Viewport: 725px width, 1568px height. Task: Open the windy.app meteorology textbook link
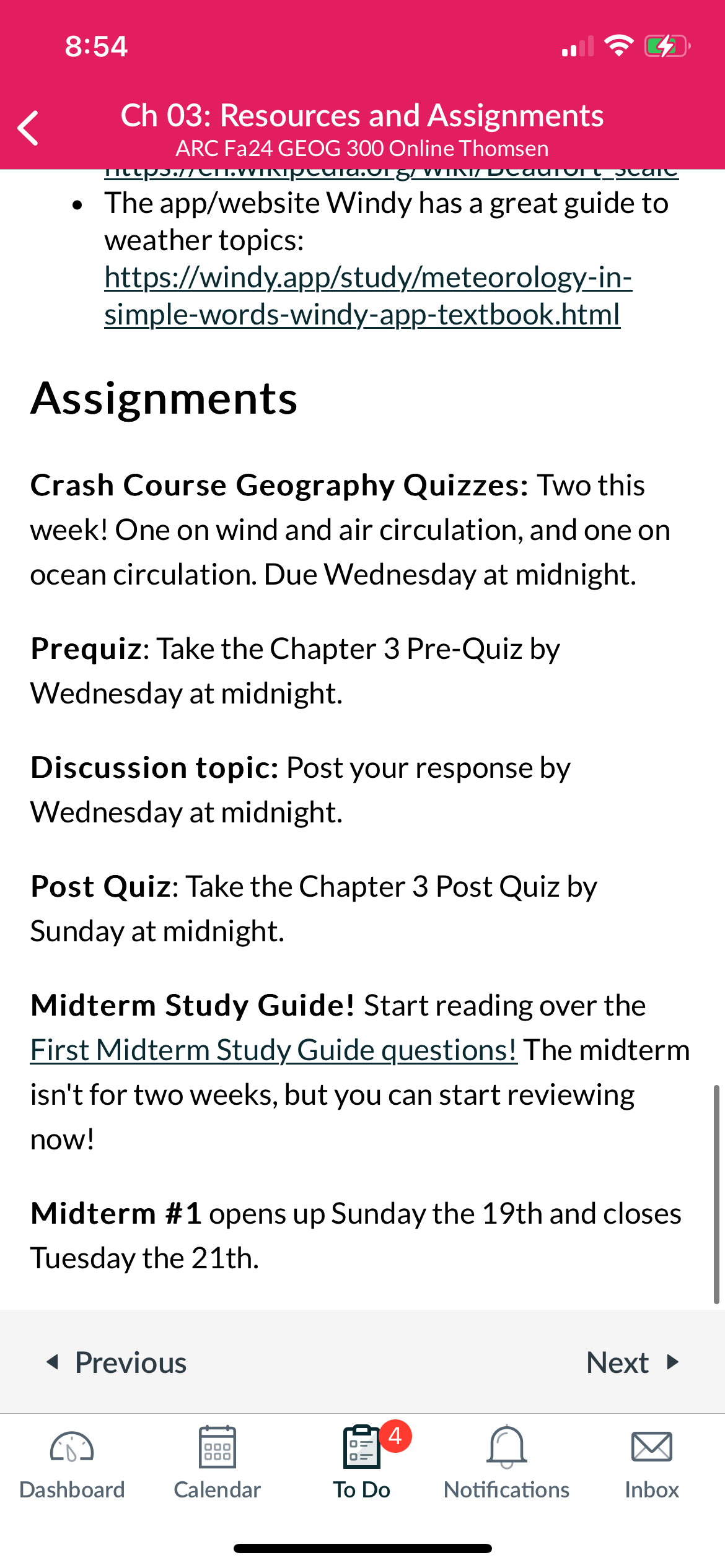[368, 296]
